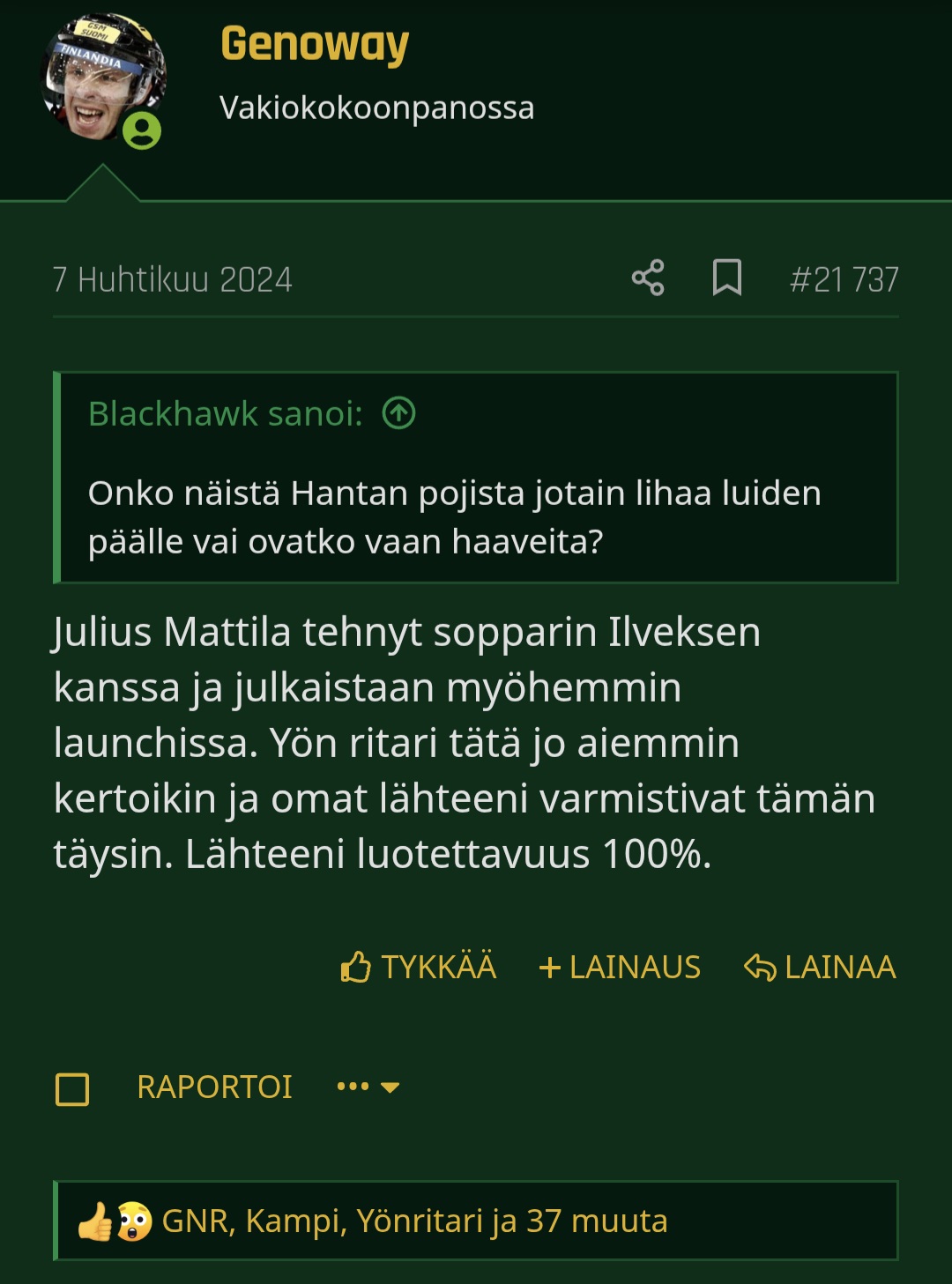Viewport: 952px width, 1284px height.
Task: Open the post number #21 737 permalink
Action: coord(844,280)
